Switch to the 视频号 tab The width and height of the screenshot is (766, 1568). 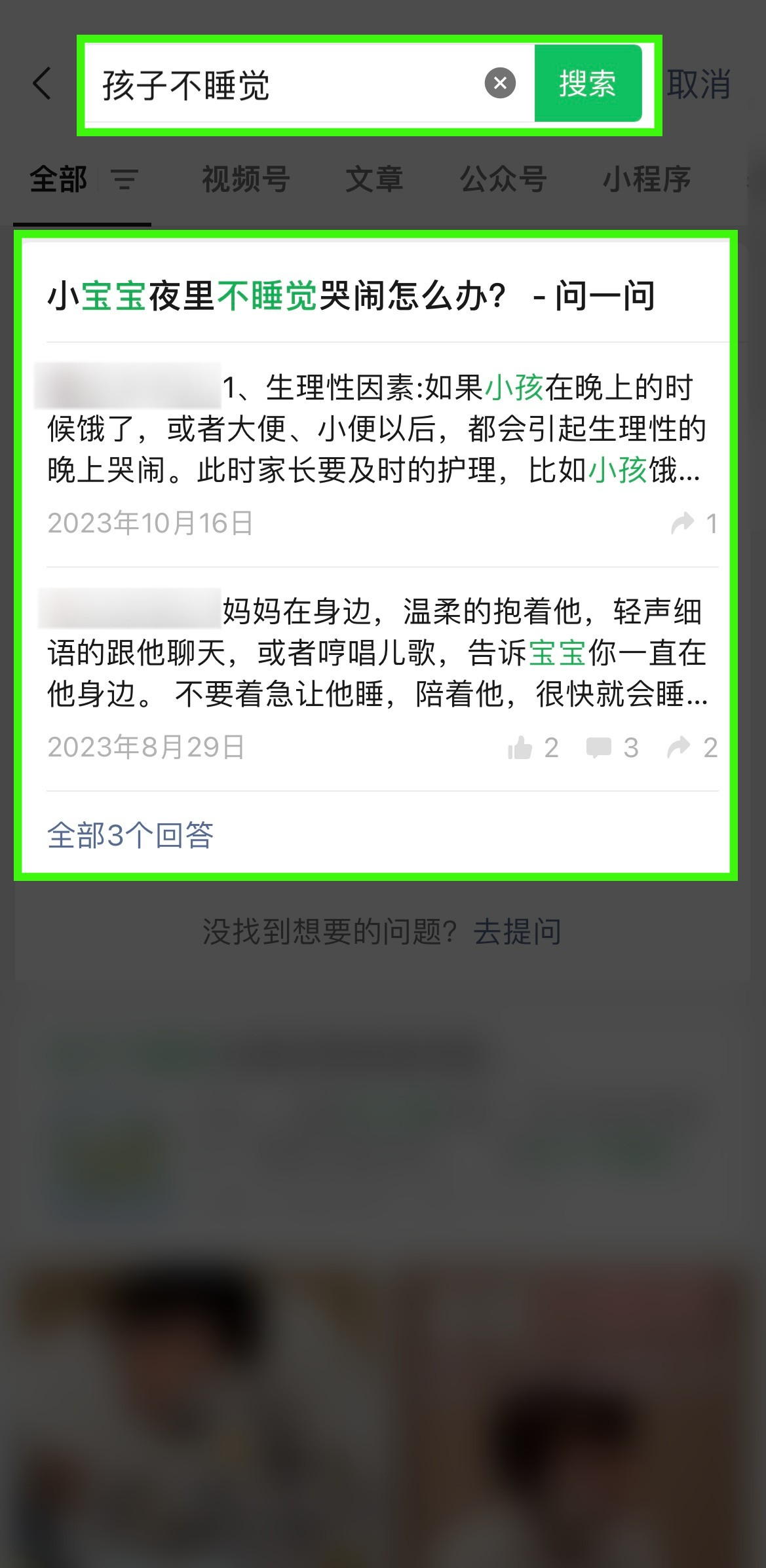pos(246,179)
